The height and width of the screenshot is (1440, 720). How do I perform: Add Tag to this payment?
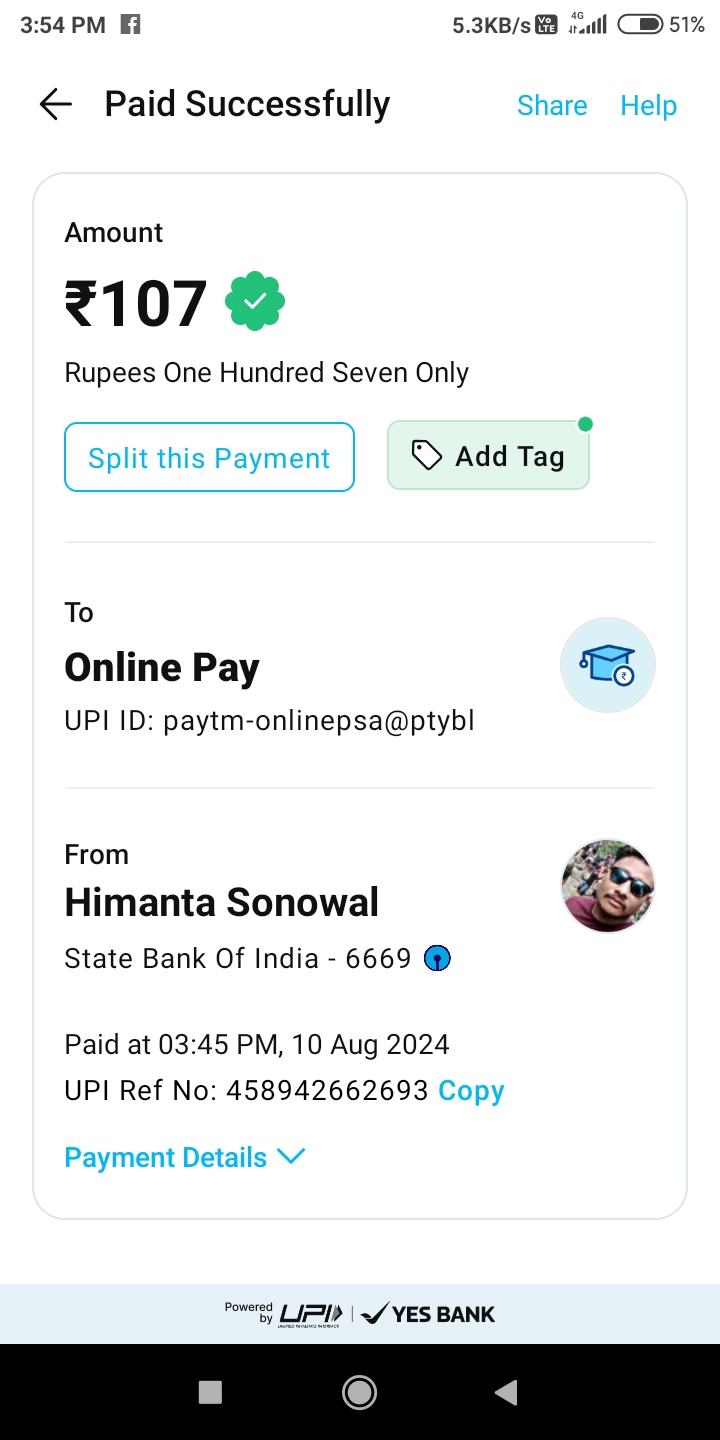pos(488,457)
